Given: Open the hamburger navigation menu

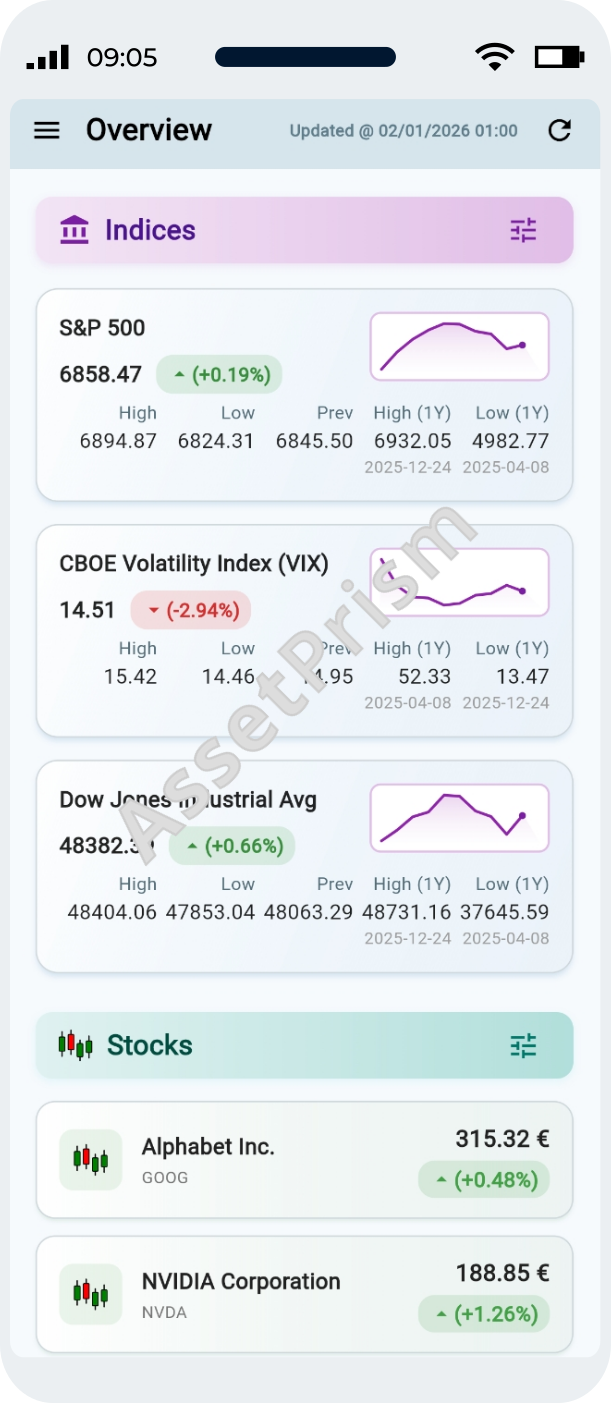Looking at the screenshot, I should click(47, 130).
